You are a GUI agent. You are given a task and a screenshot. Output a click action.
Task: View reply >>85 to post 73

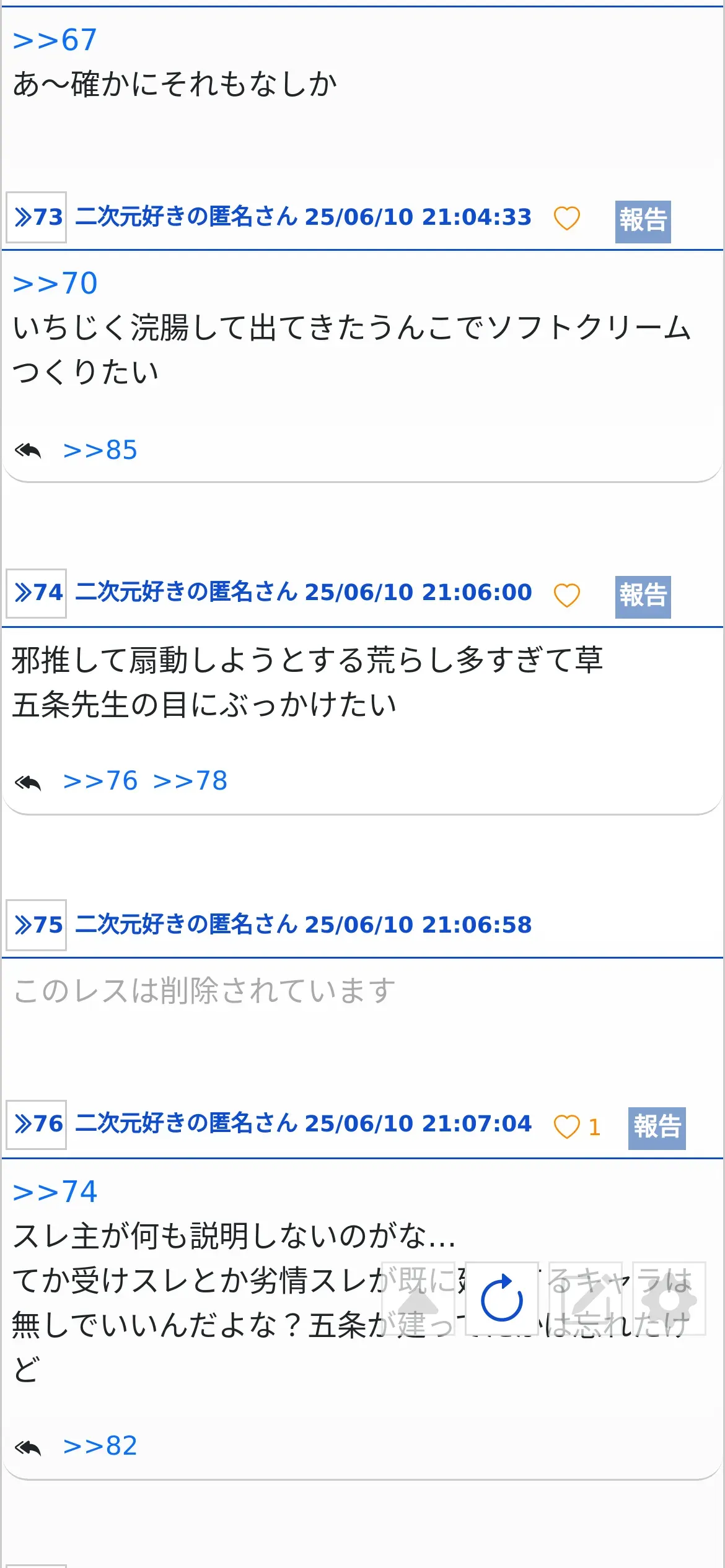(100, 450)
